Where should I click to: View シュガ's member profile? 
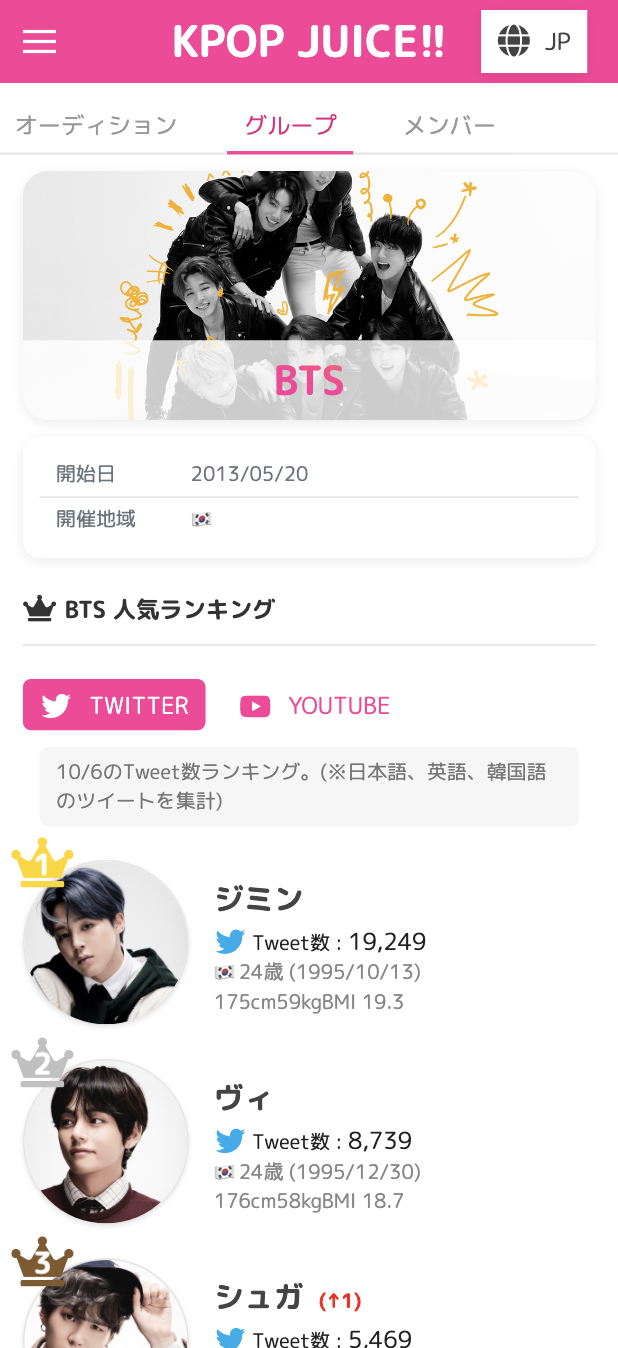tap(259, 1297)
